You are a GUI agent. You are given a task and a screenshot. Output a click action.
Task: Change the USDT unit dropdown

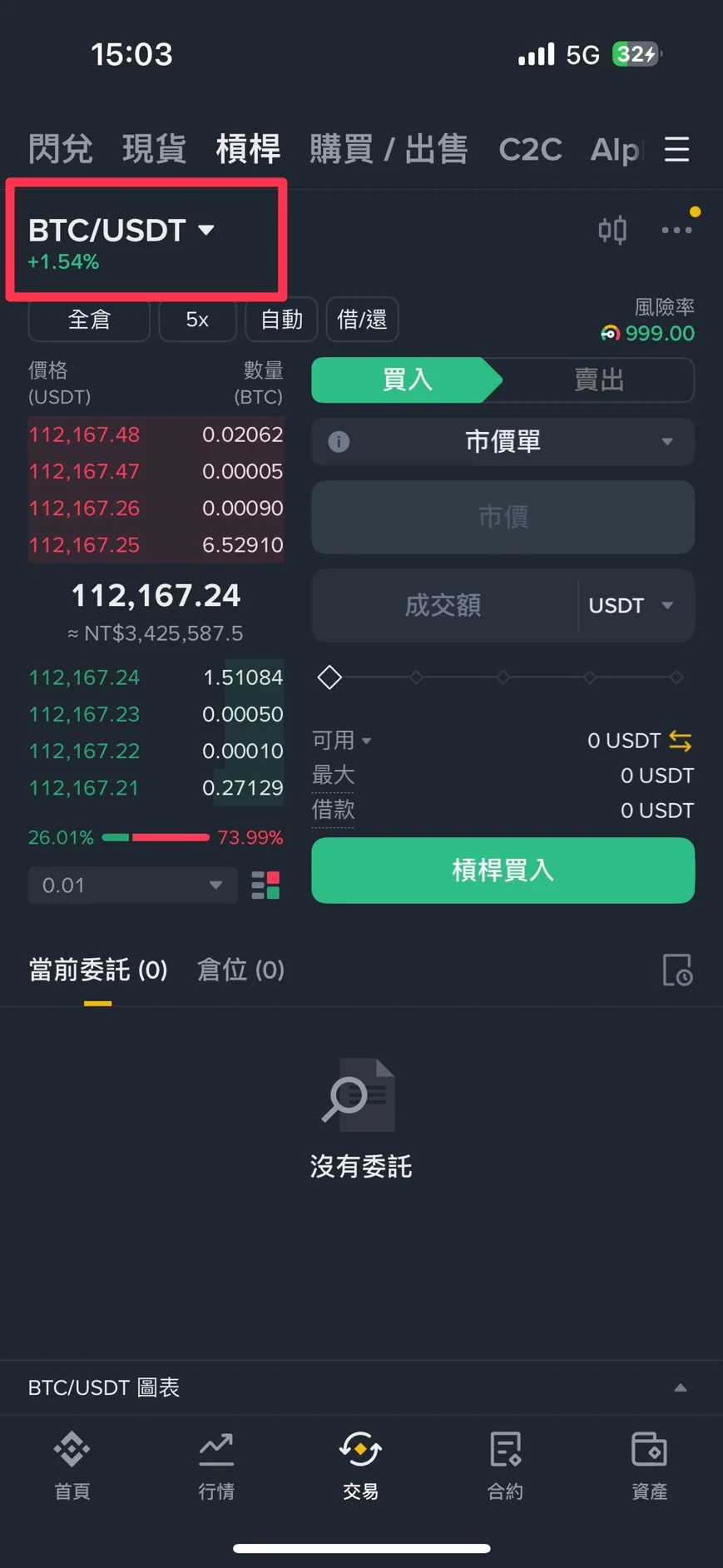click(631, 605)
